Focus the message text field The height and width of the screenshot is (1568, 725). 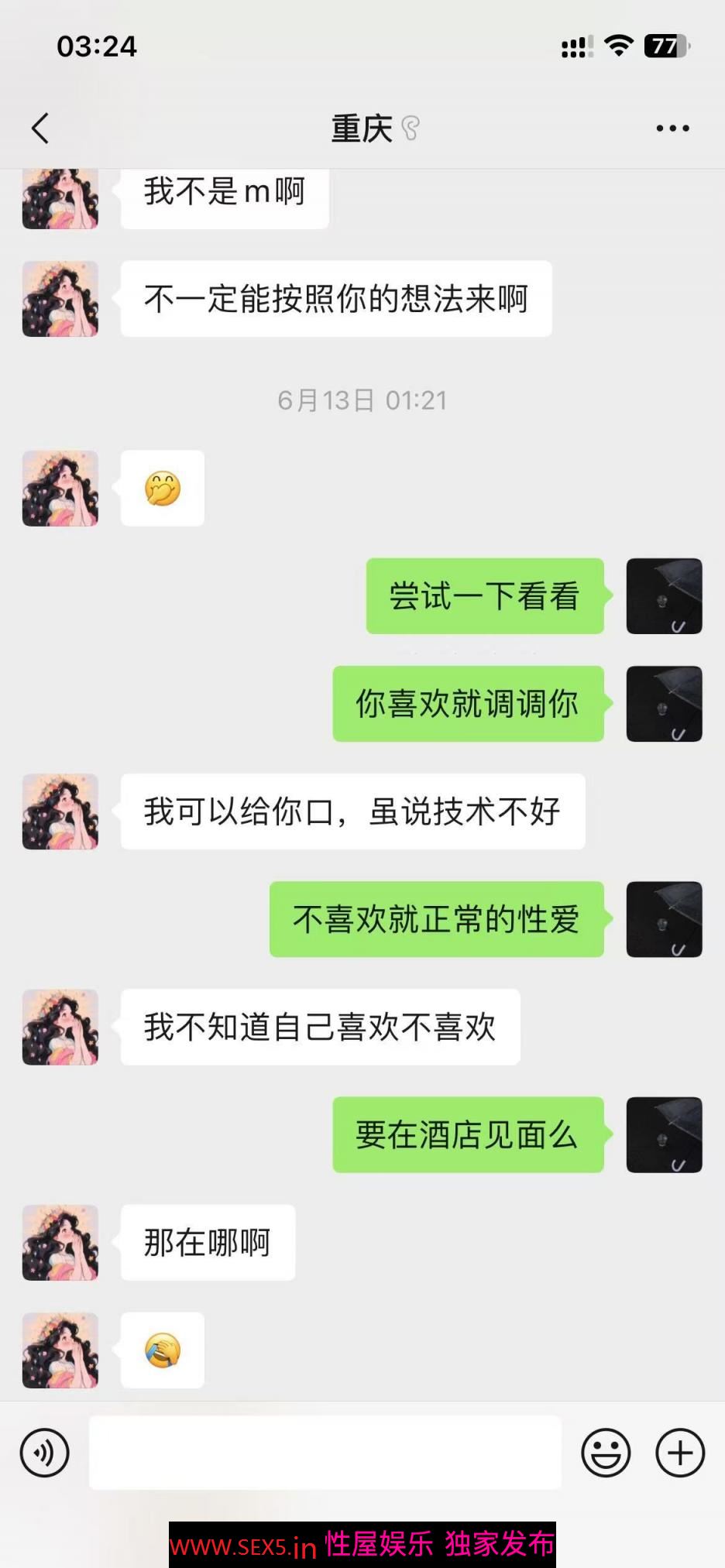click(x=325, y=1453)
